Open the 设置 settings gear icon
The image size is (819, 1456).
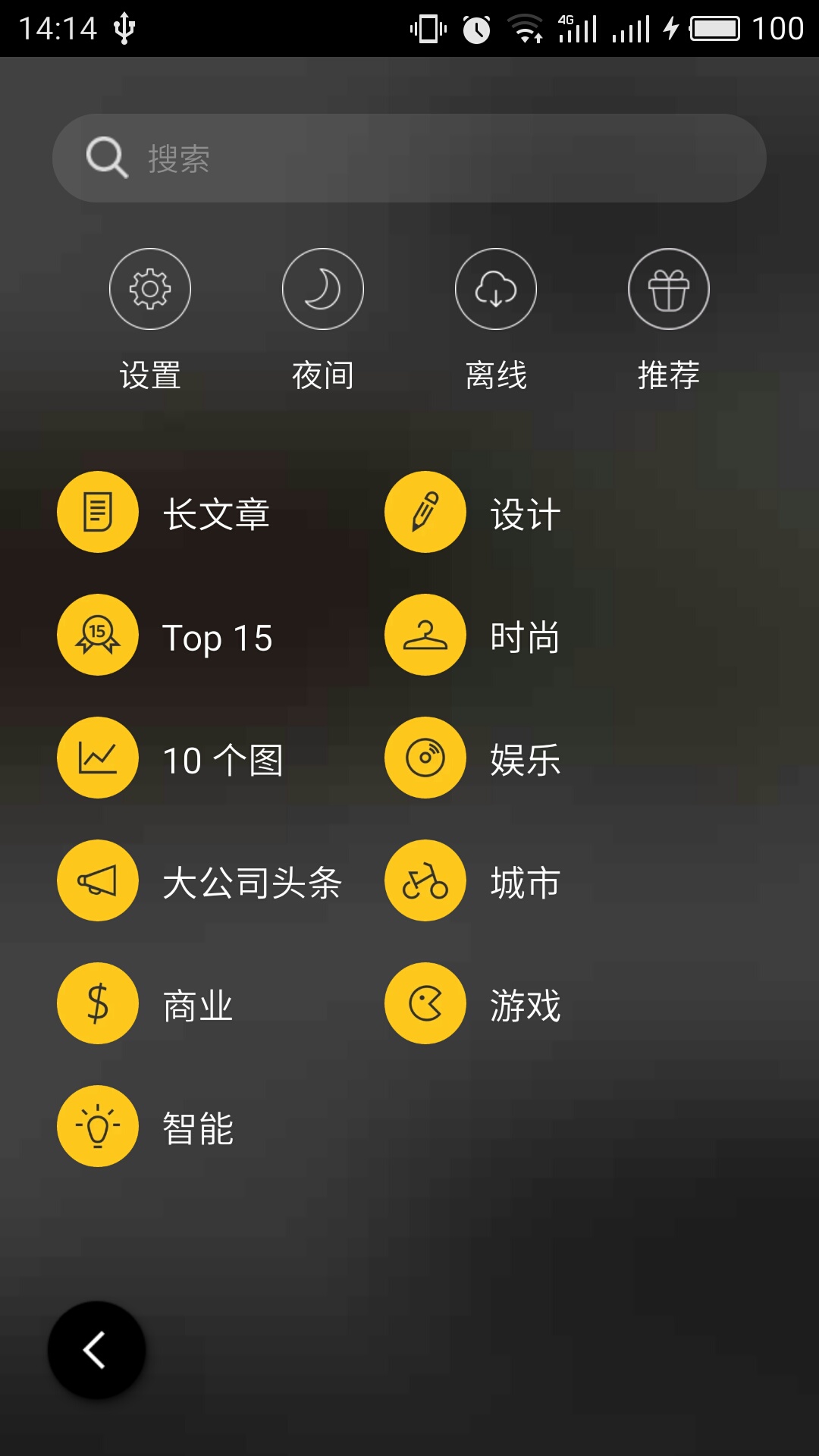click(150, 289)
